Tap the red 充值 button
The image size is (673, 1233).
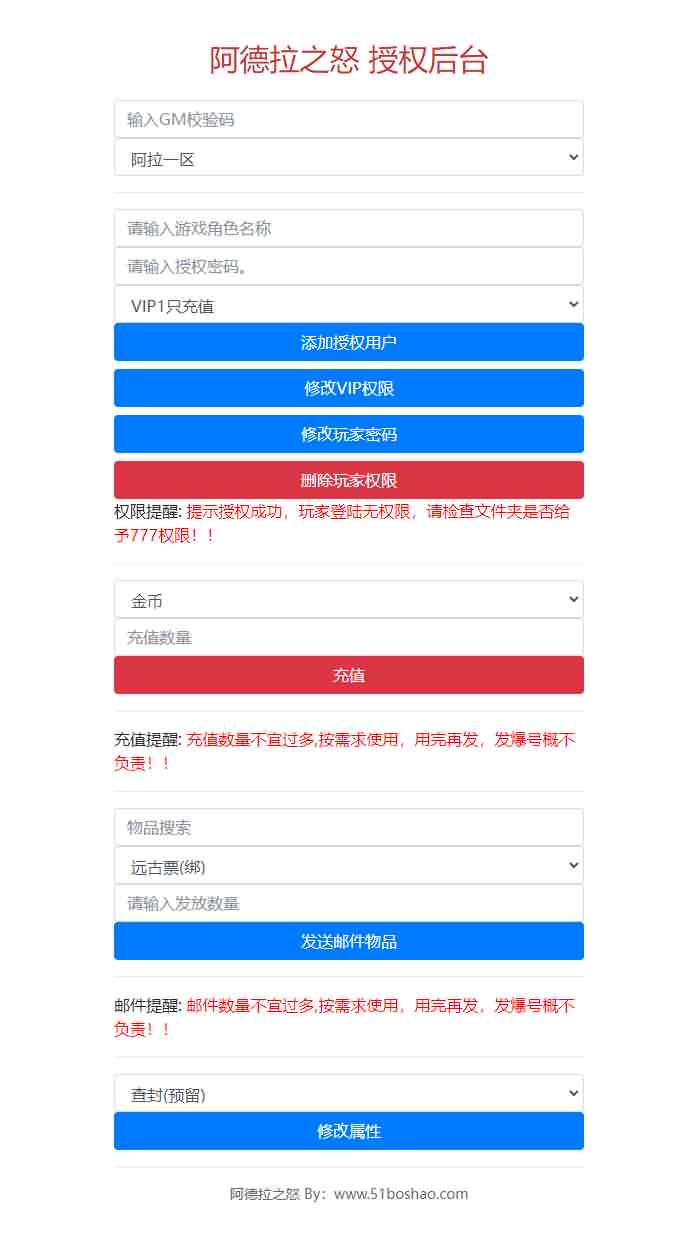348,675
